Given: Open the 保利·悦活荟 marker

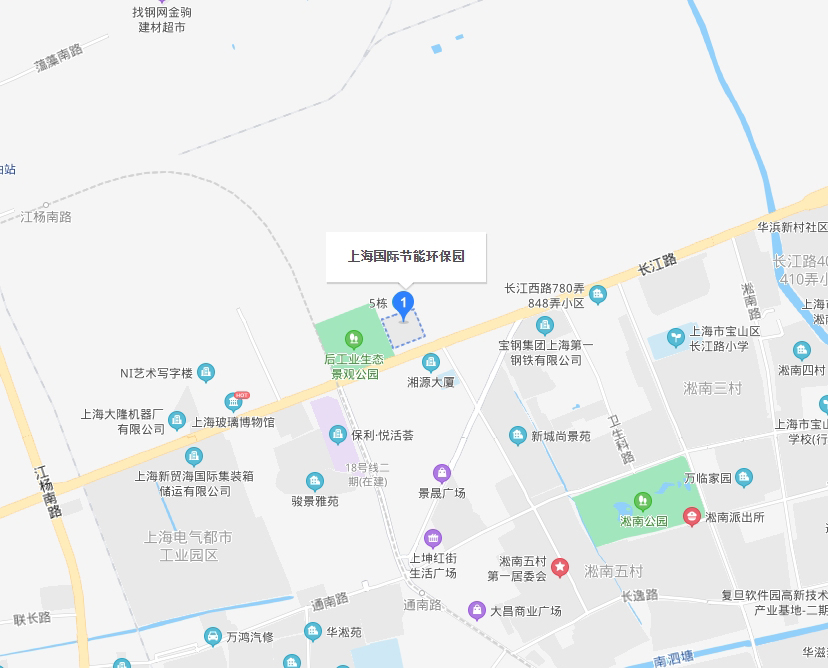Looking at the screenshot, I should 335,434.
